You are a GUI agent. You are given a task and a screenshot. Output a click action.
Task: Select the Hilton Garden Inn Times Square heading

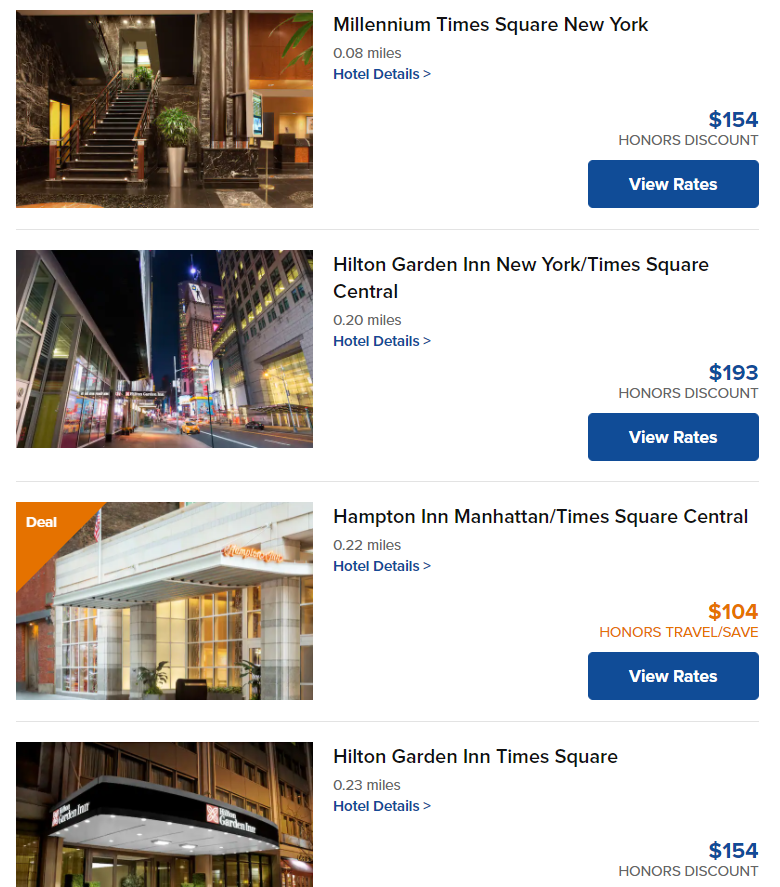click(x=475, y=757)
